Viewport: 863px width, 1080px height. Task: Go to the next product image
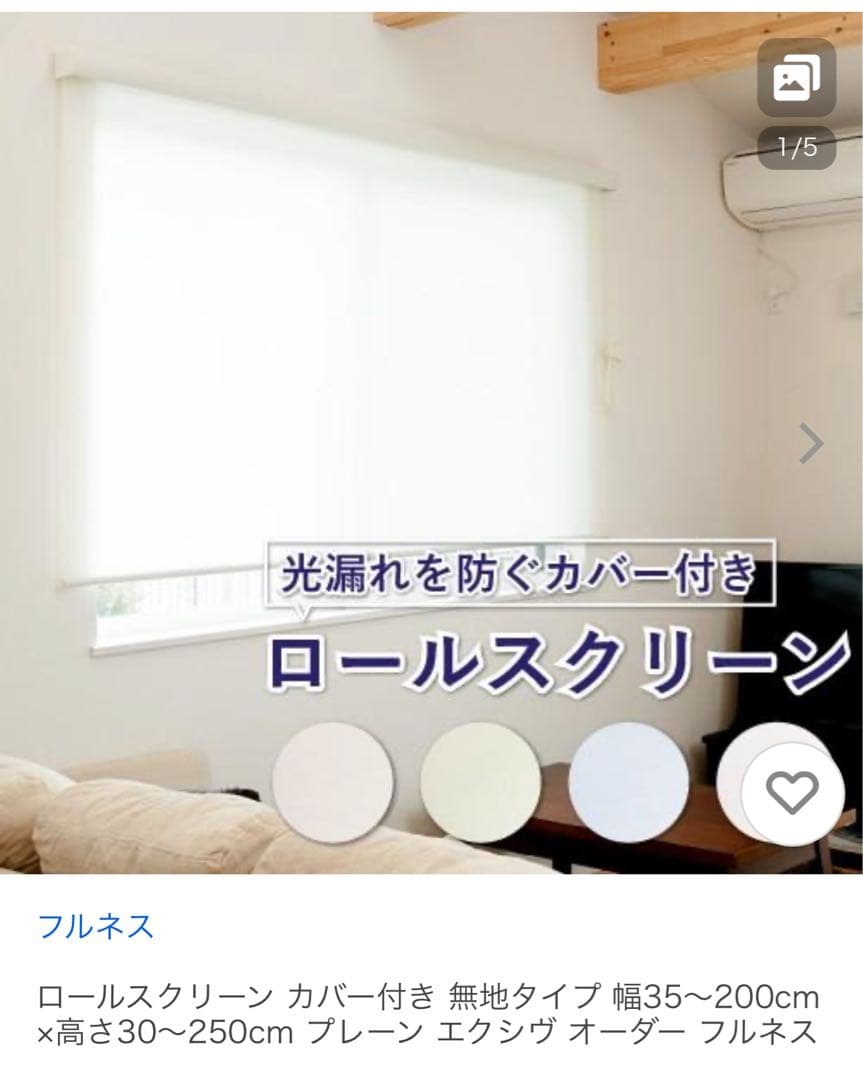[811, 443]
